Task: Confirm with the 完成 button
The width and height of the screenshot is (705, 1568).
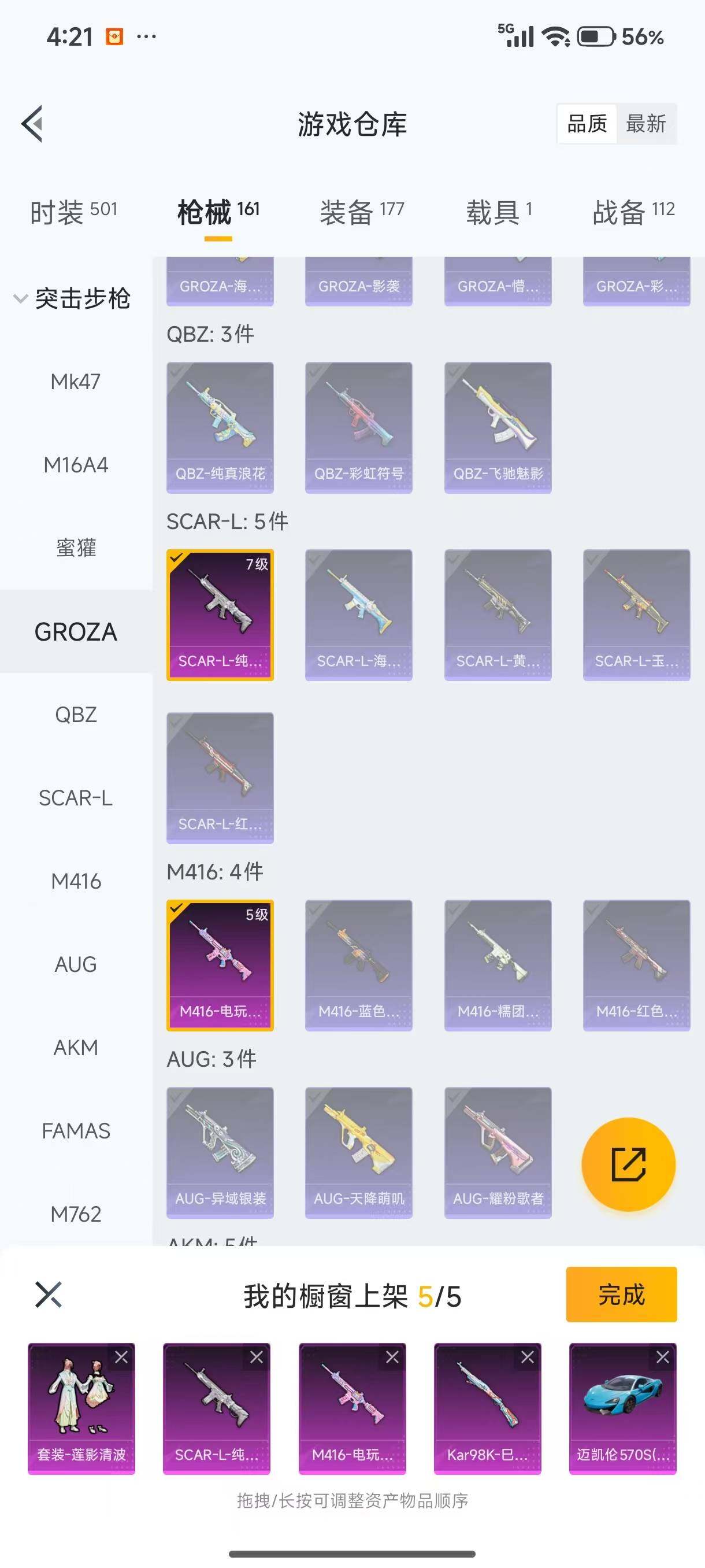Action: [621, 1294]
